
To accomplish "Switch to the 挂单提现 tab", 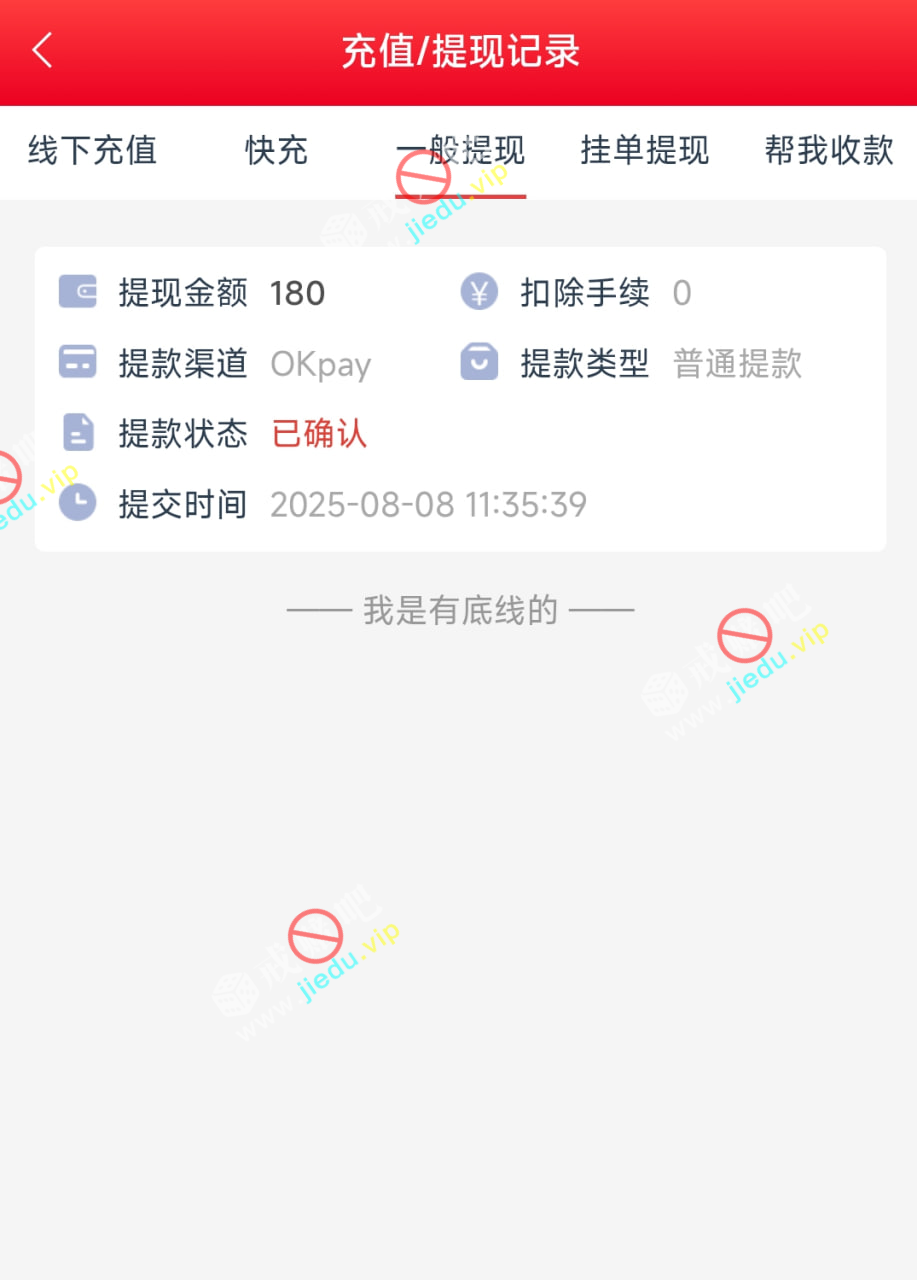I will 644,151.
